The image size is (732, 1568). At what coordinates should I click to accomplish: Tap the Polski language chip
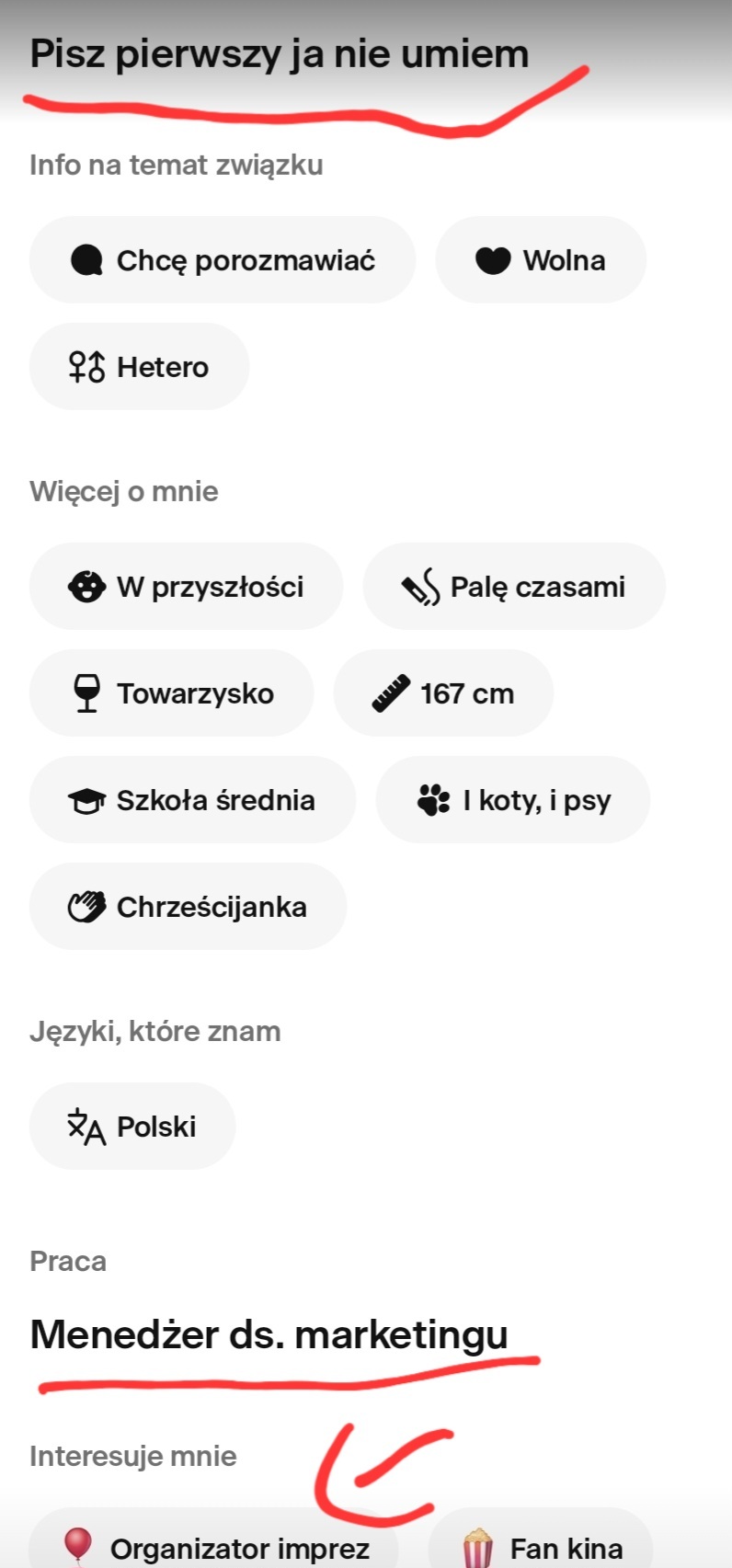132,1127
